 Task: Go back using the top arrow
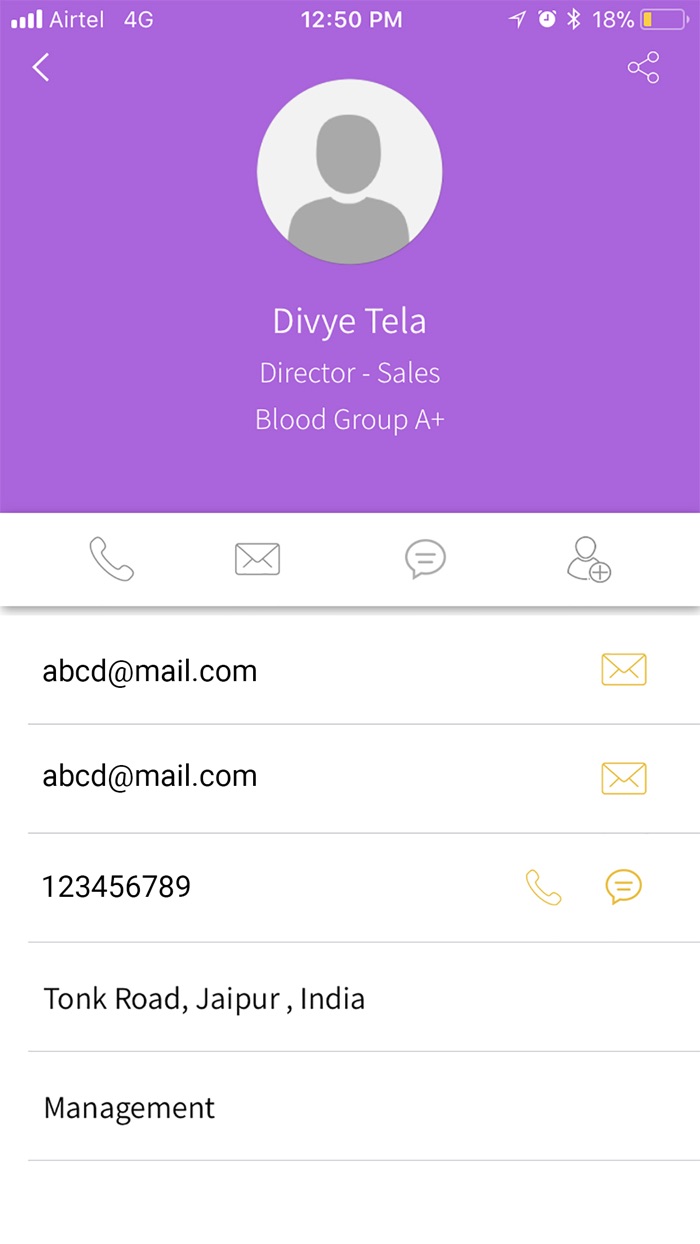[x=41, y=68]
